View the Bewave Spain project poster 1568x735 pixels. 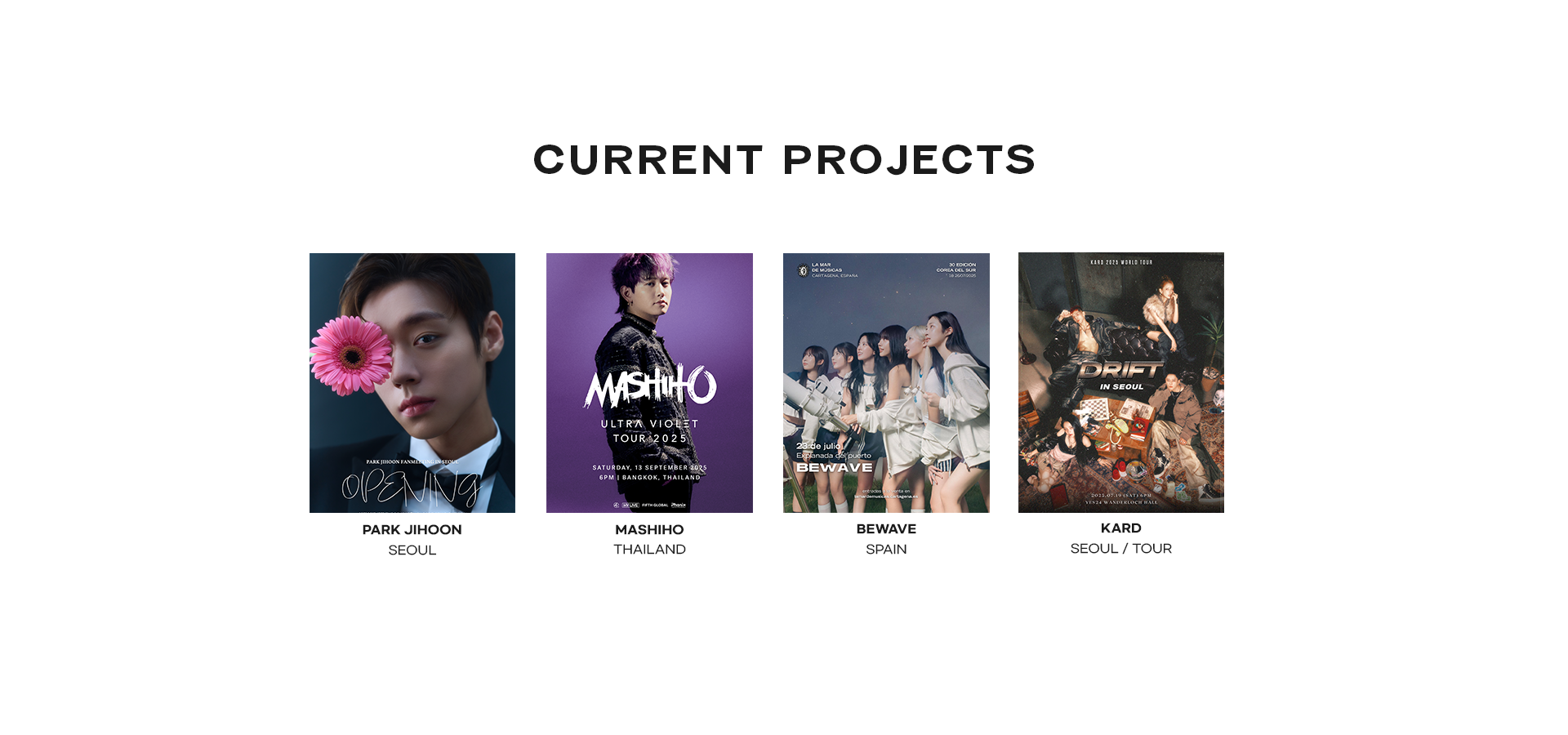point(886,382)
